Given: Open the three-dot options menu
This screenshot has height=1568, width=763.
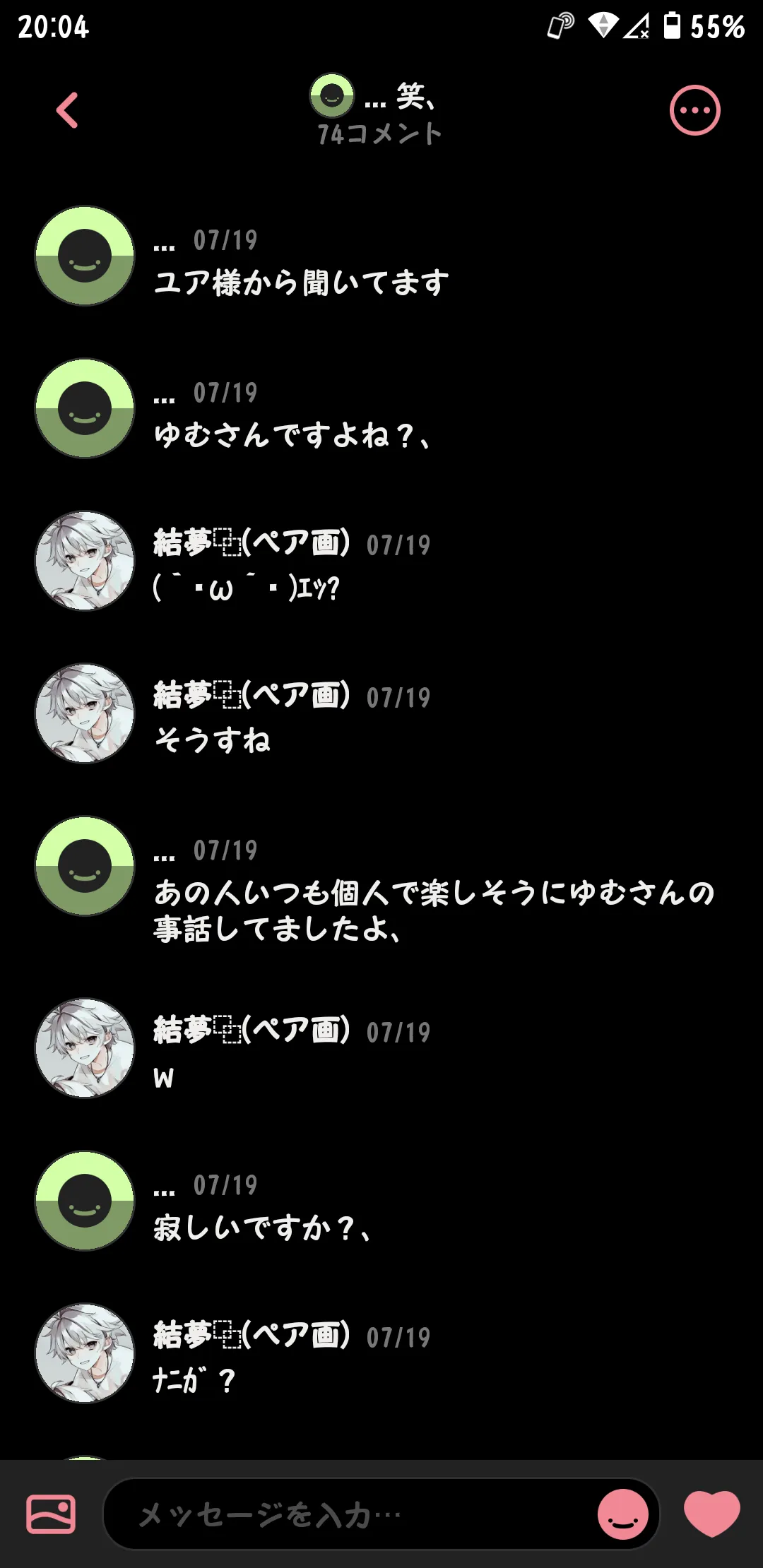Looking at the screenshot, I should 694,110.
